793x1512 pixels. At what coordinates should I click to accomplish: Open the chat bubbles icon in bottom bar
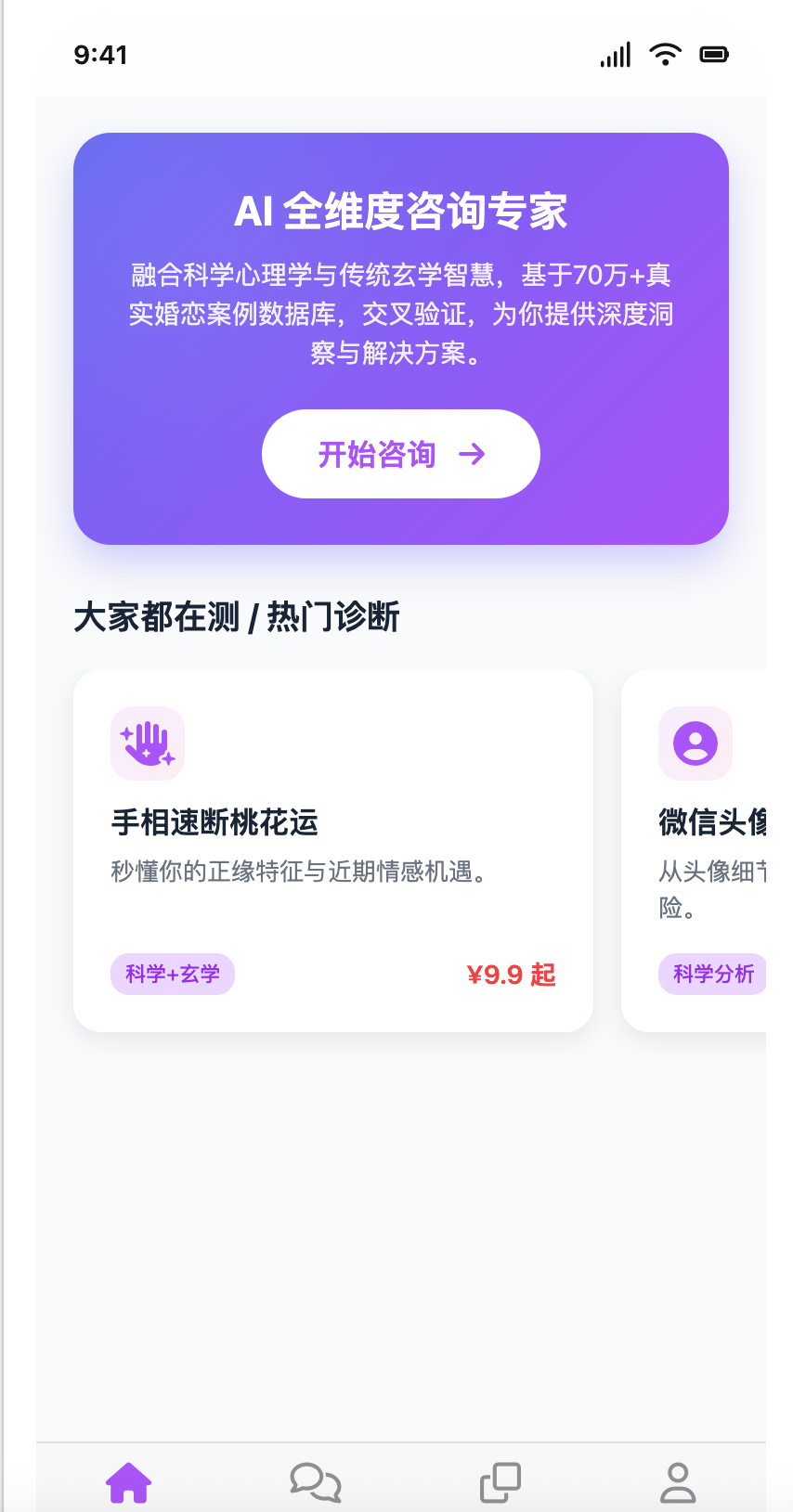pos(314,1482)
